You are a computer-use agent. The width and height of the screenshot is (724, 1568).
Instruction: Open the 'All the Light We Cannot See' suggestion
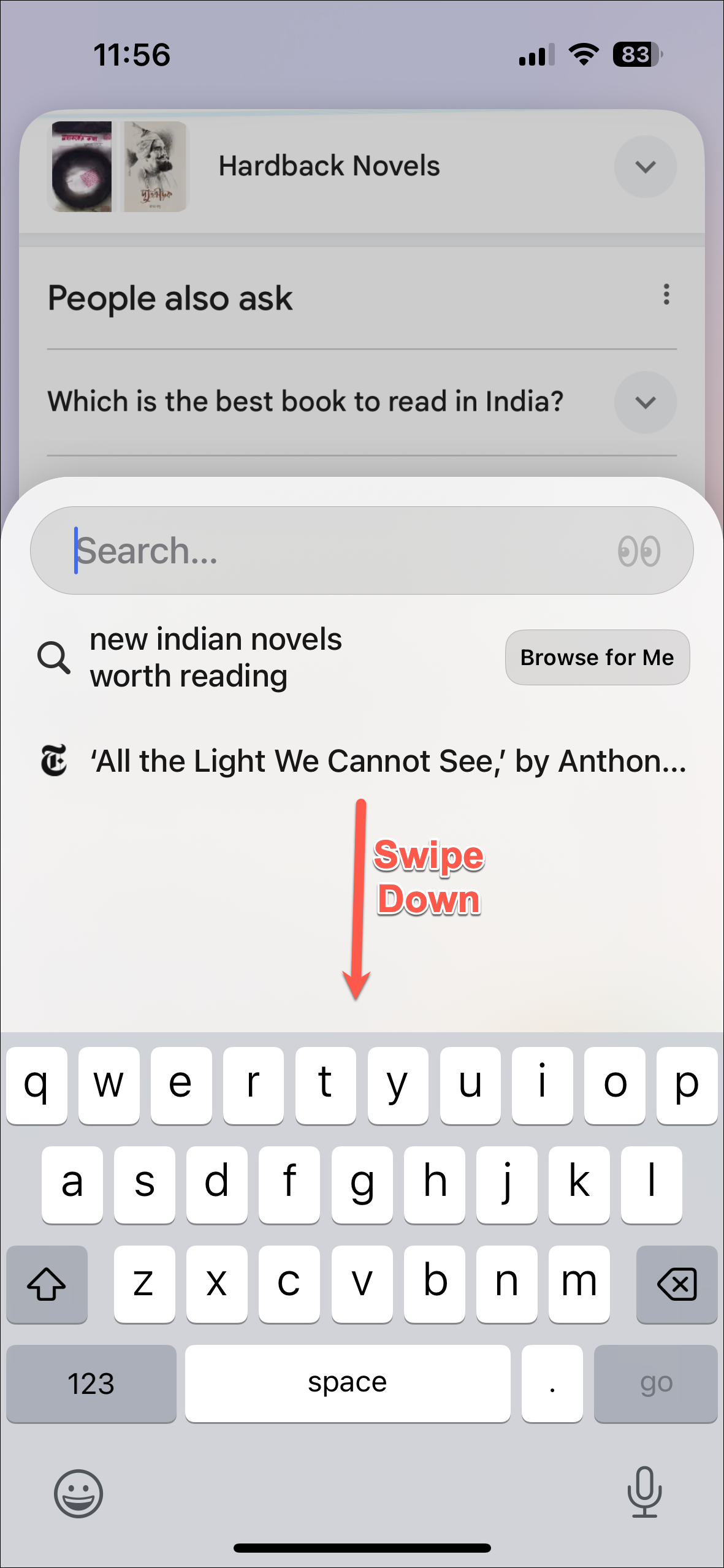point(387,761)
